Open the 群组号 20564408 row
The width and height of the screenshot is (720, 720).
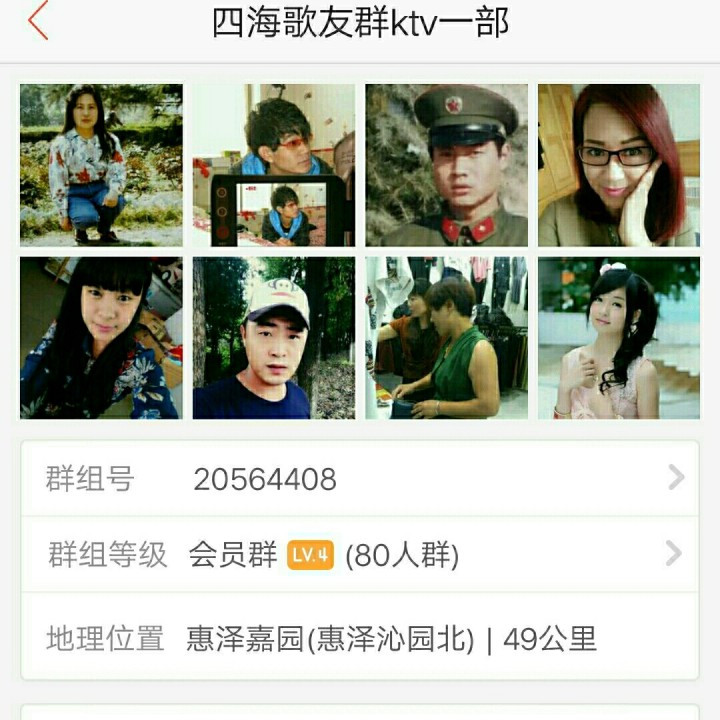pos(360,479)
